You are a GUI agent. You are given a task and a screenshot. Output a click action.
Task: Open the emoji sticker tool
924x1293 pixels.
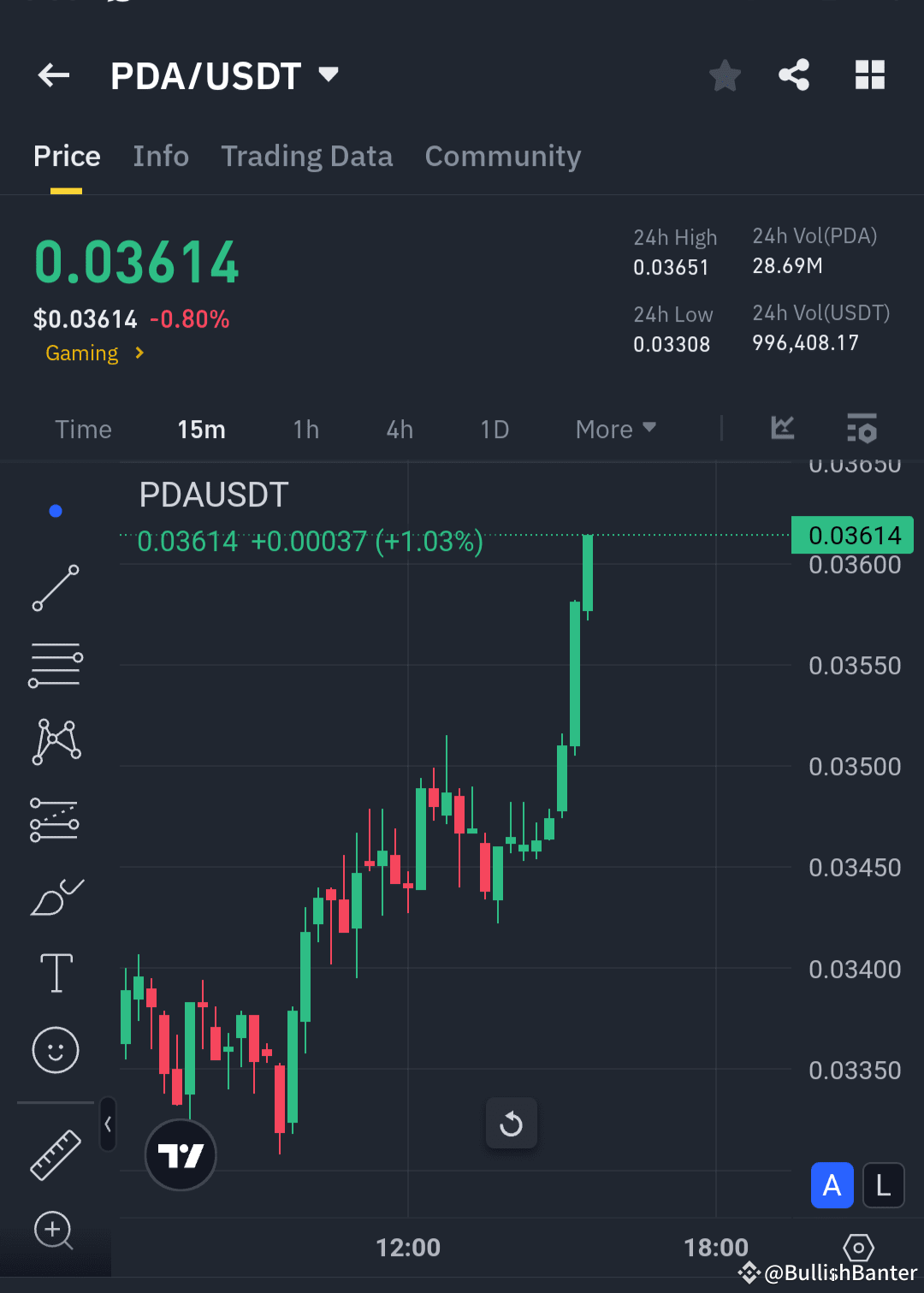pyautogui.click(x=56, y=1050)
